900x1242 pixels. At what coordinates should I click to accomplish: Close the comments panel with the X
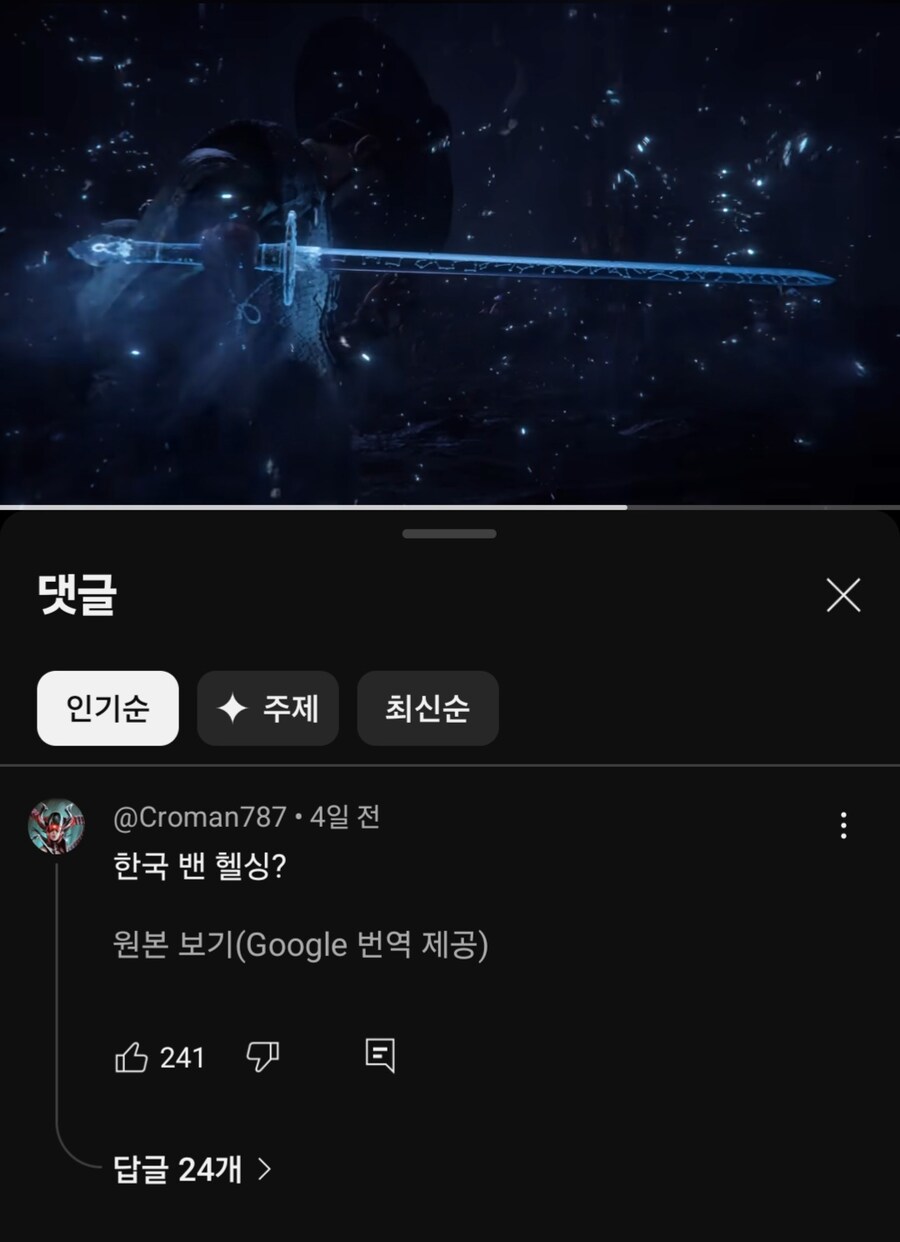pos(843,595)
